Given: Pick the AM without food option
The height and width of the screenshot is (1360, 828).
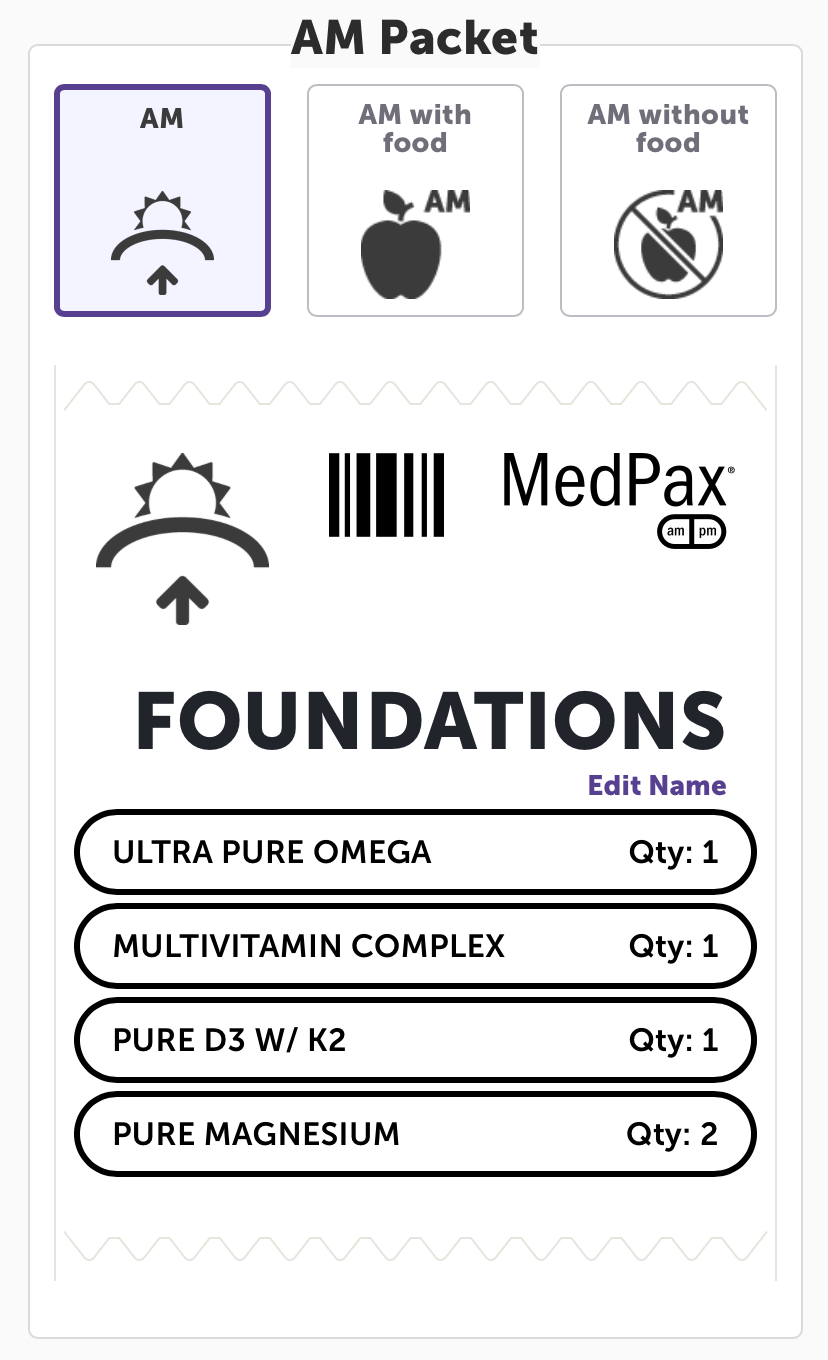Looking at the screenshot, I should click(x=668, y=200).
